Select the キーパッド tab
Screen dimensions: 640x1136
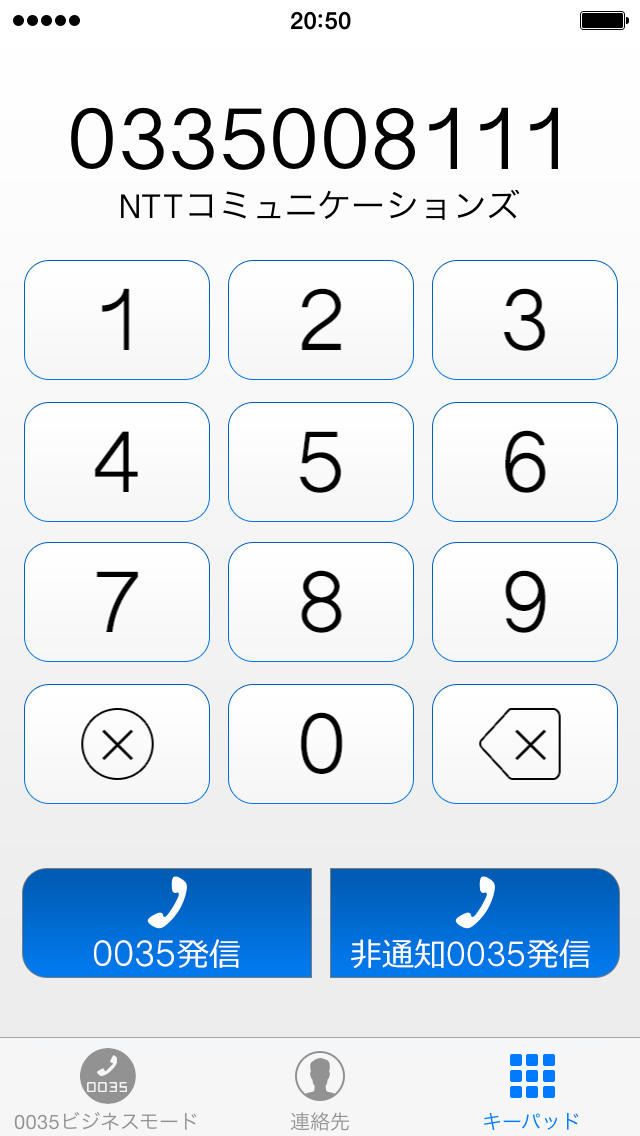click(x=532, y=1088)
